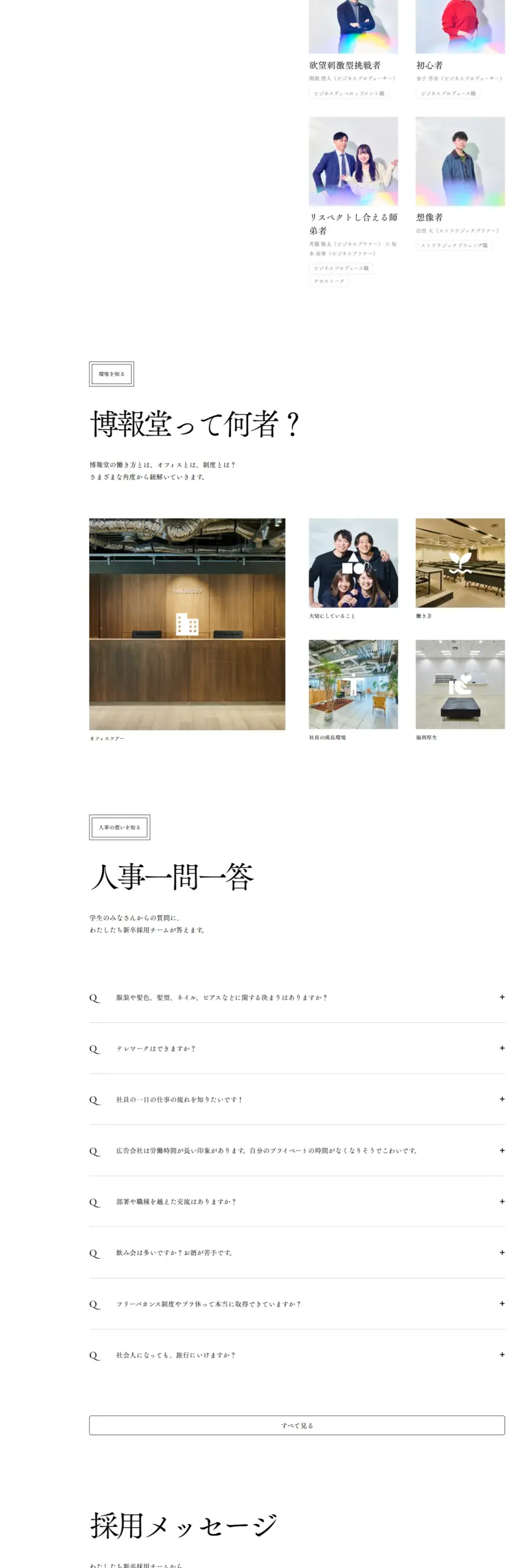Tap the すべて見る button

pyautogui.click(x=296, y=1425)
